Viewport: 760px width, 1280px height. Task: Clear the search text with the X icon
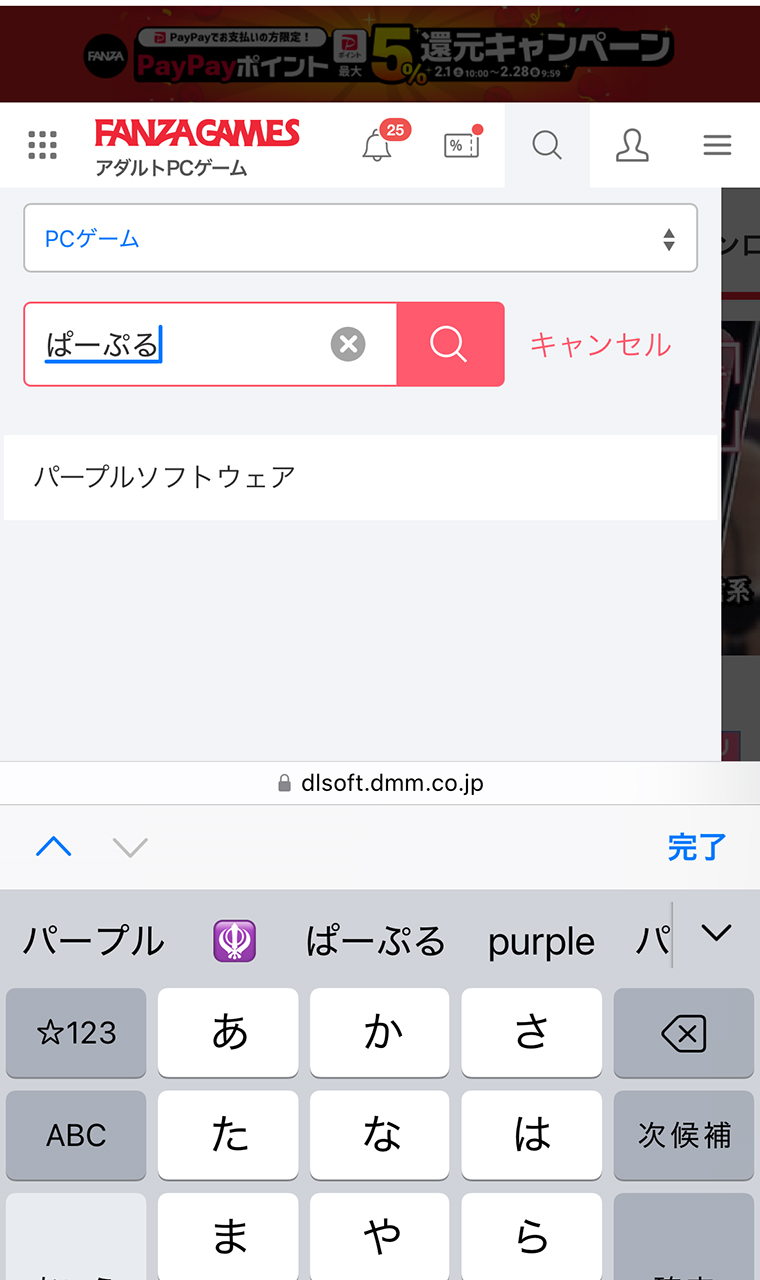pyautogui.click(x=348, y=345)
